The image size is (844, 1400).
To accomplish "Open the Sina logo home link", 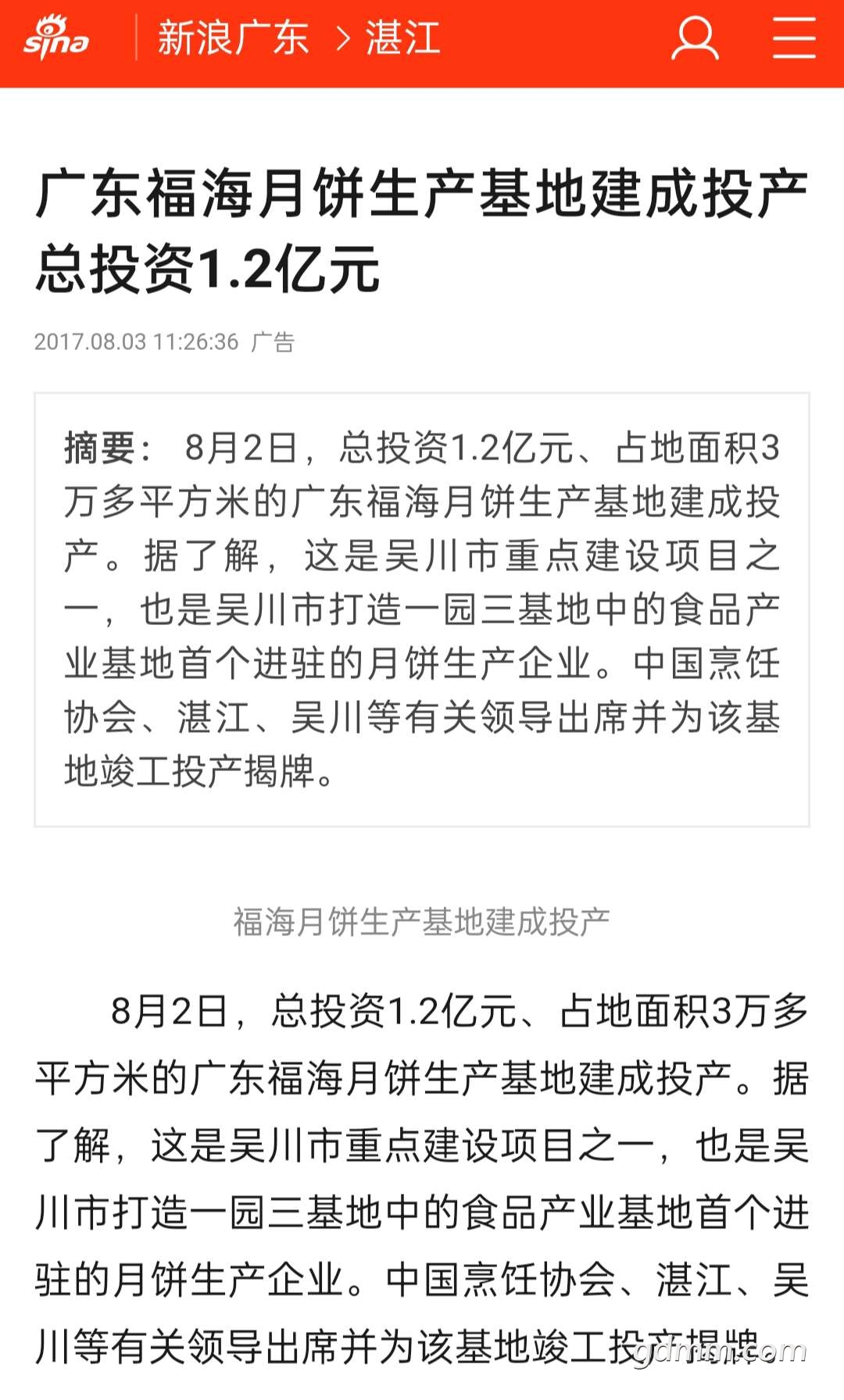I will click(56, 39).
